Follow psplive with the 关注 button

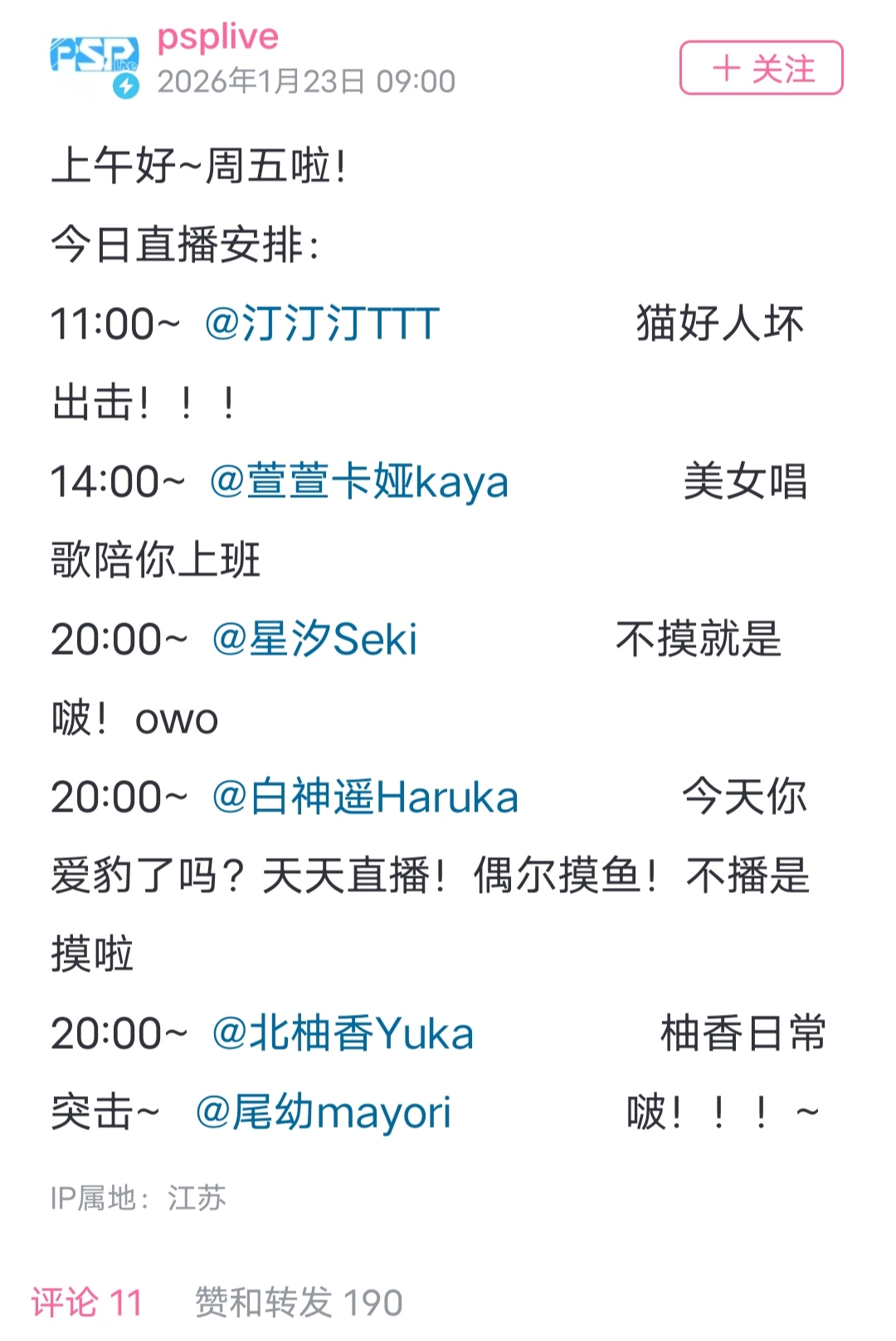point(761,68)
